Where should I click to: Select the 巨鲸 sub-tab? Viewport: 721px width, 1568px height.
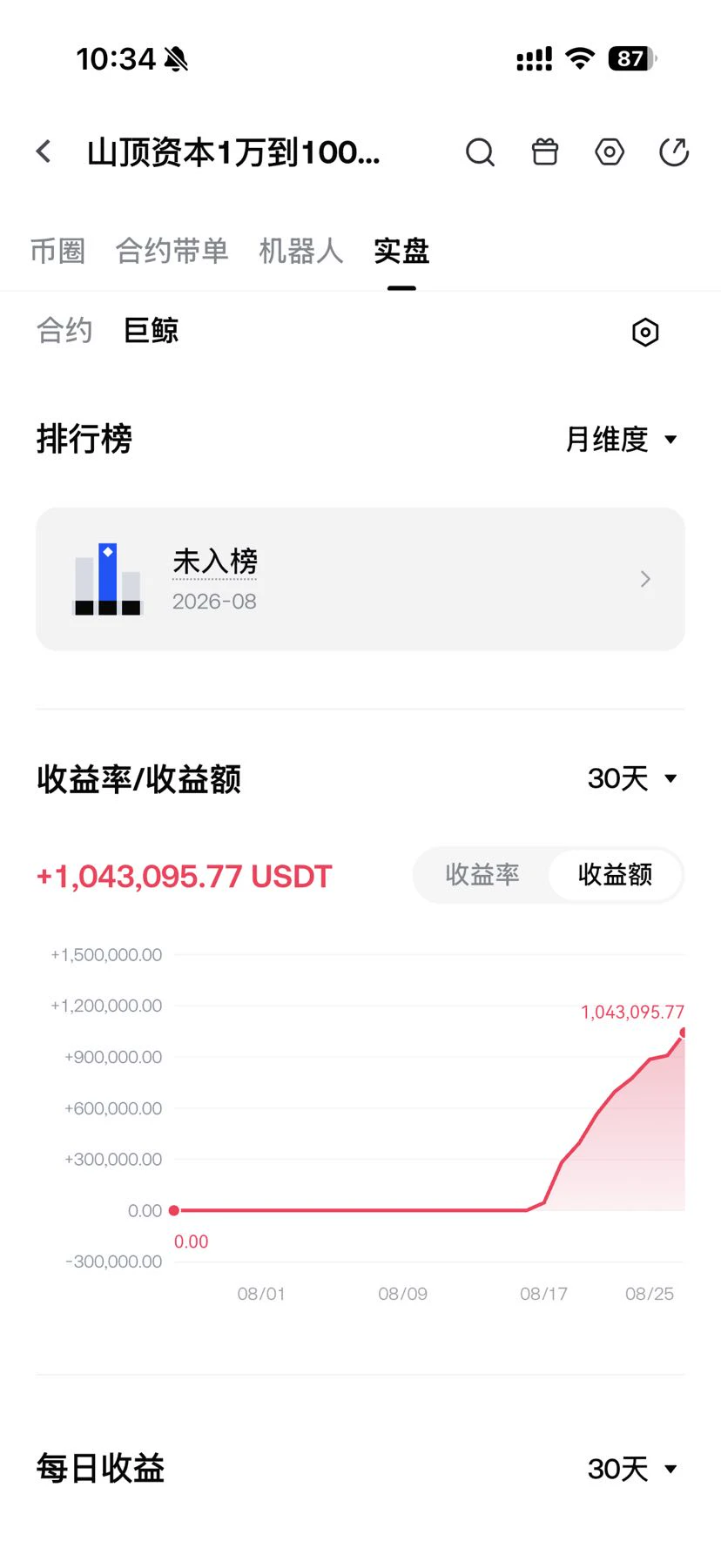tap(152, 331)
